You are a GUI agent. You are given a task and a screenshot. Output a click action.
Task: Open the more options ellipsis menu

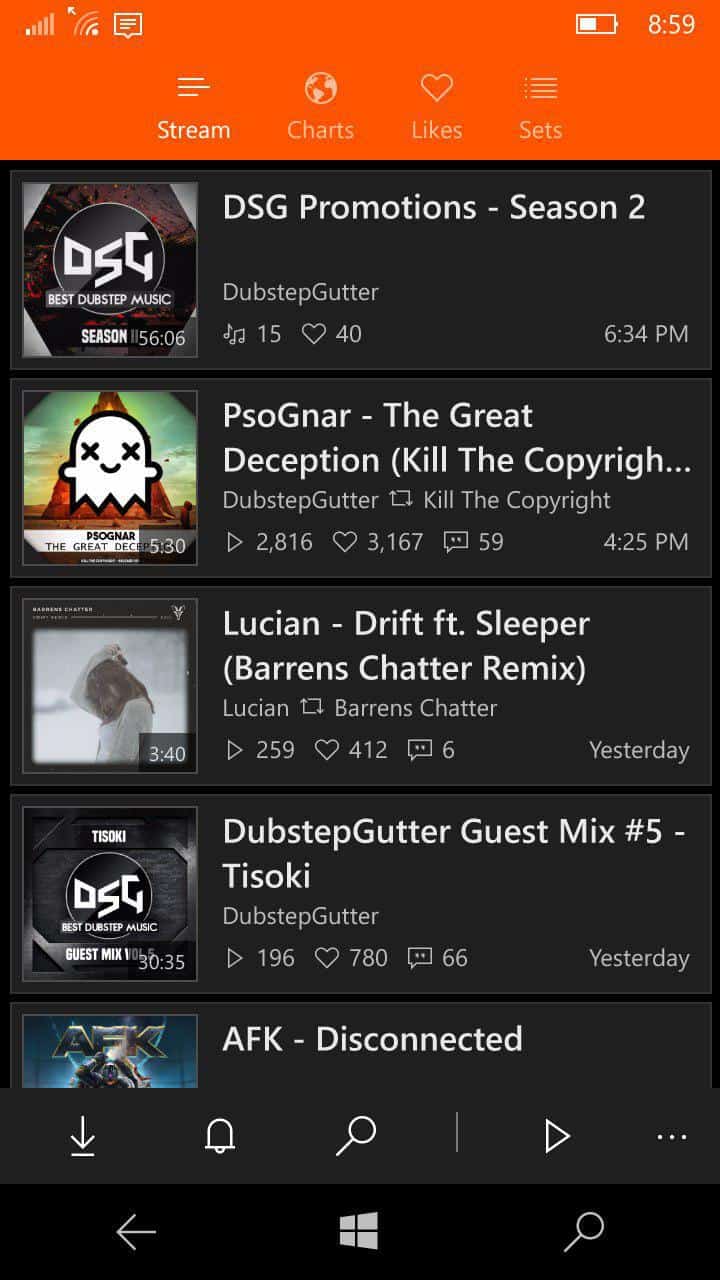[x=672, y=1136]
